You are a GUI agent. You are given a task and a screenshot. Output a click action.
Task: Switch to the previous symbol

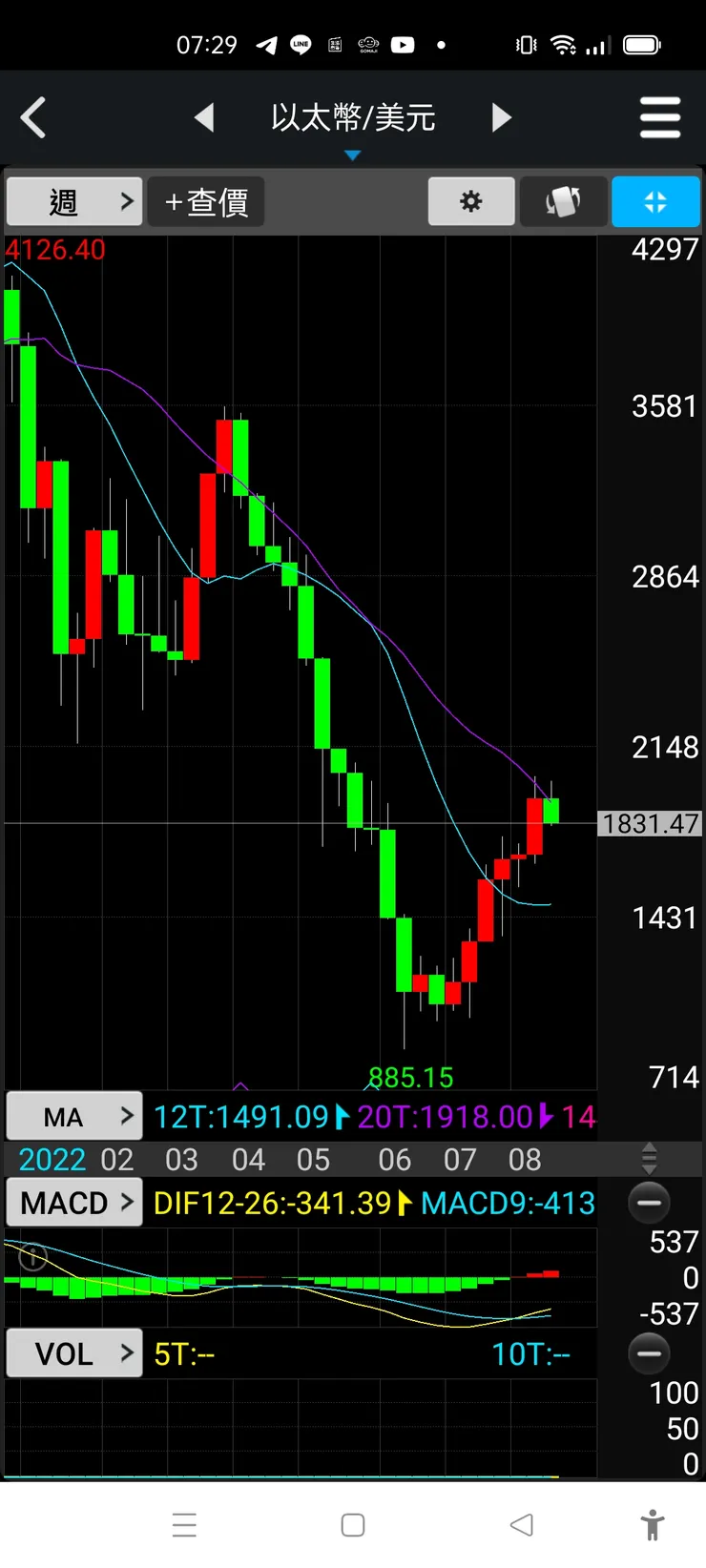tap(204, 118)
